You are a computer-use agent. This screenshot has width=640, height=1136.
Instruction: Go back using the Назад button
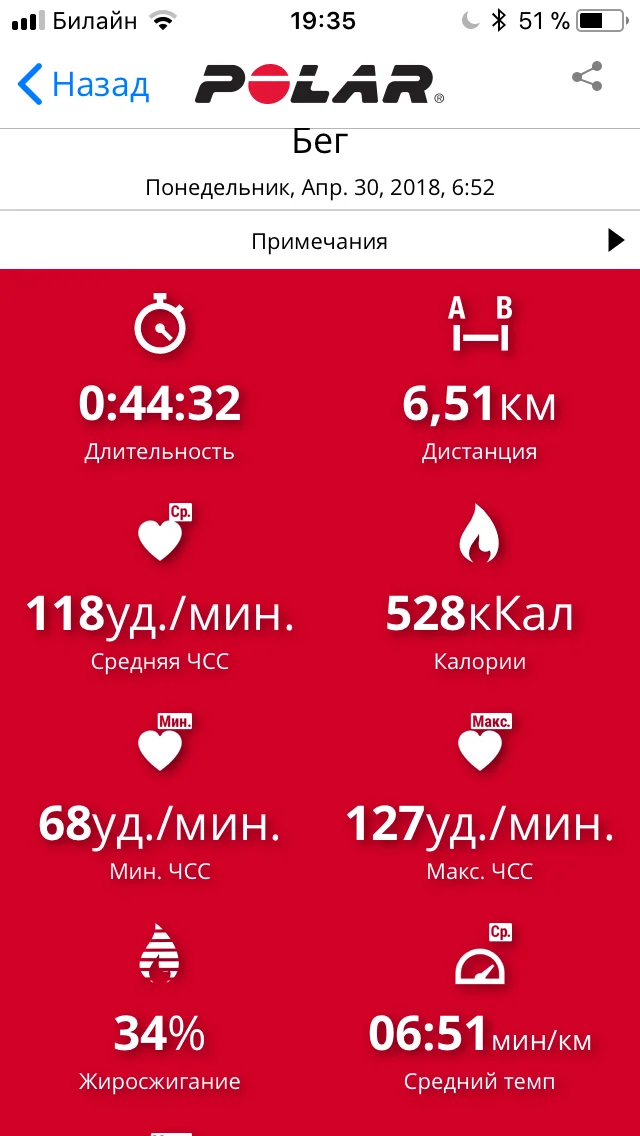[x=84, y=84]
